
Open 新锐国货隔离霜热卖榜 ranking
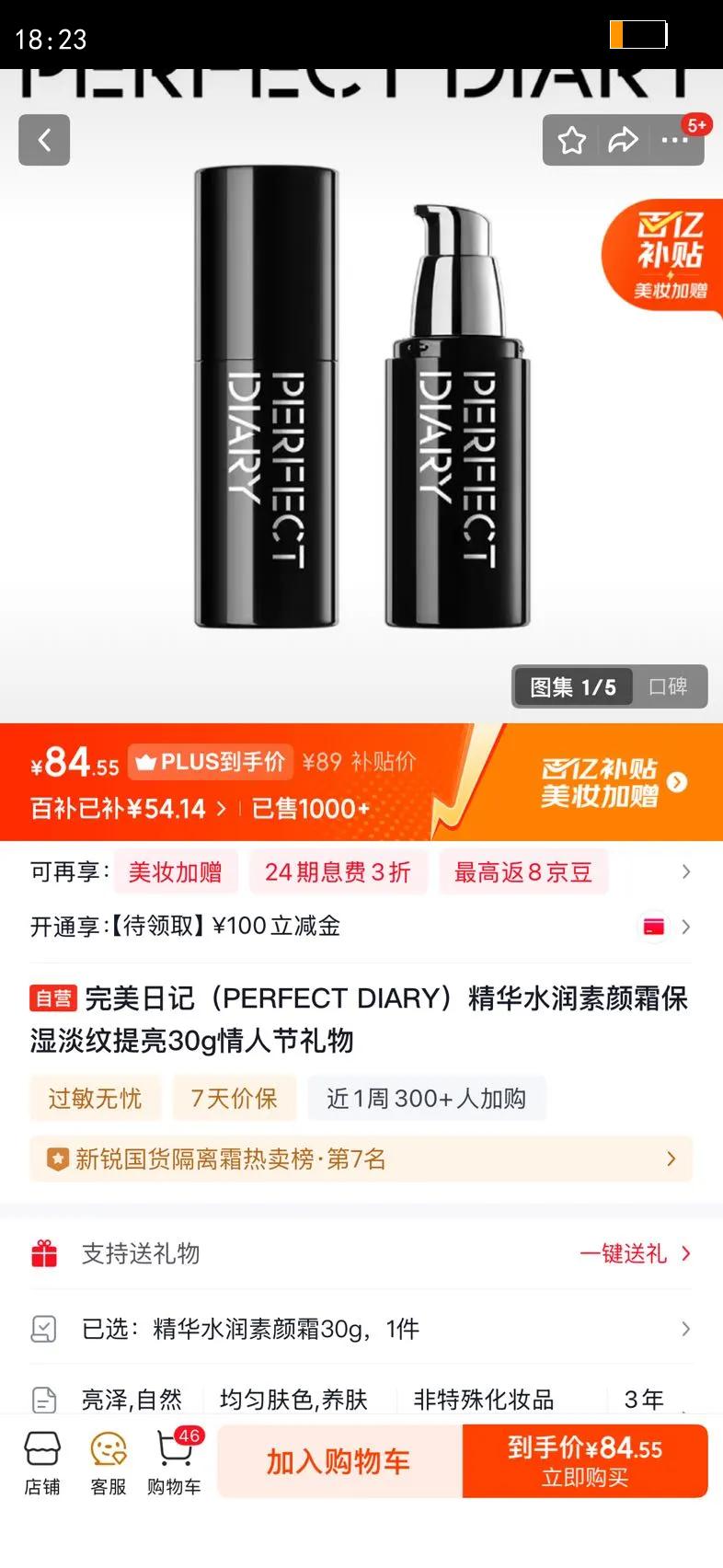pos(361,1159)
